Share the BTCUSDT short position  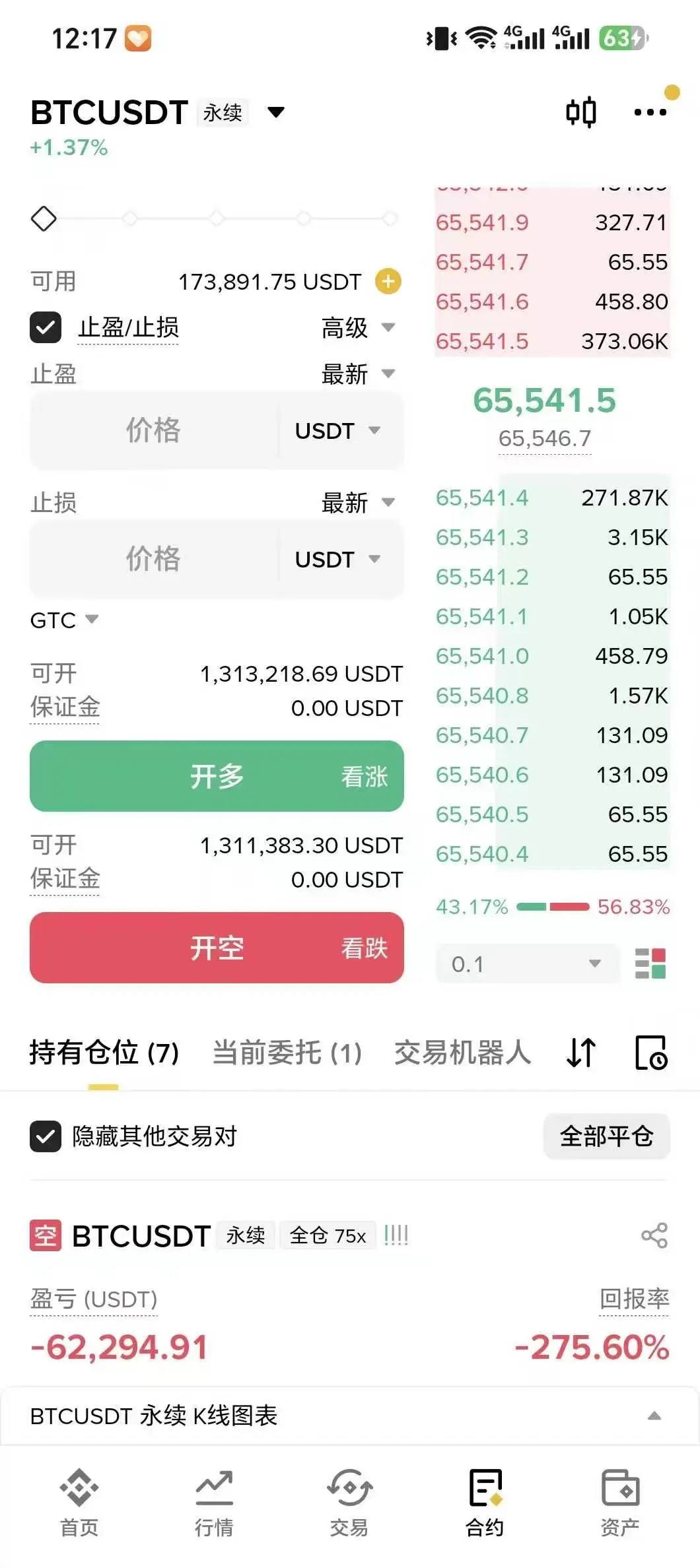pyautogui.click(x=654, y=1235)
